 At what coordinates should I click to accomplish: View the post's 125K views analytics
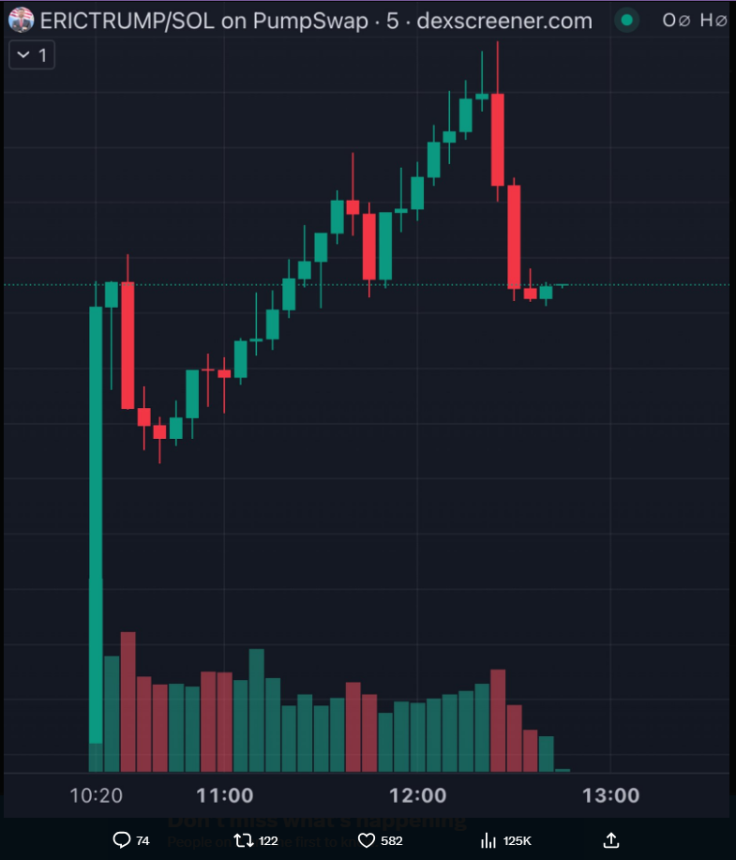[490, 840]
